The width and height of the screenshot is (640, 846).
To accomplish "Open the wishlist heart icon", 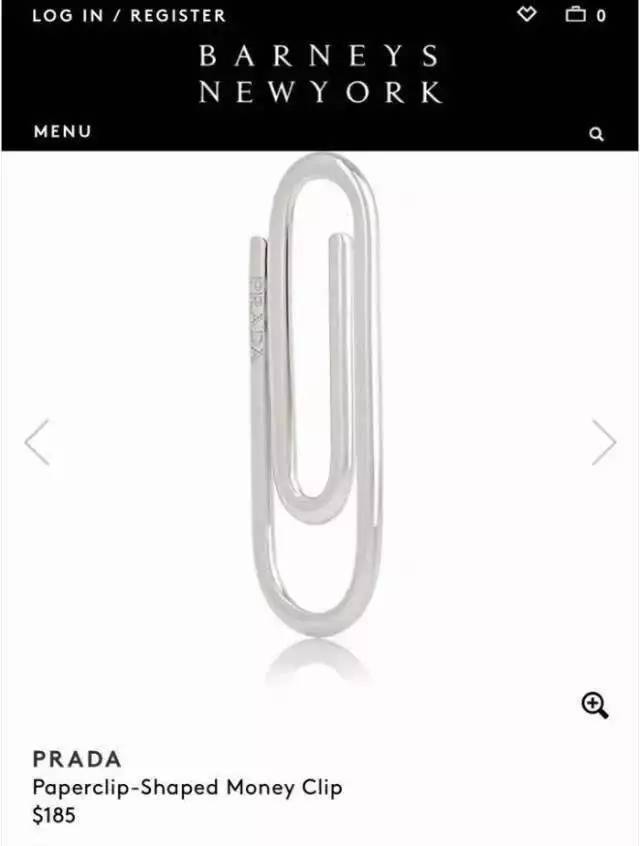I will pos(527,14).
